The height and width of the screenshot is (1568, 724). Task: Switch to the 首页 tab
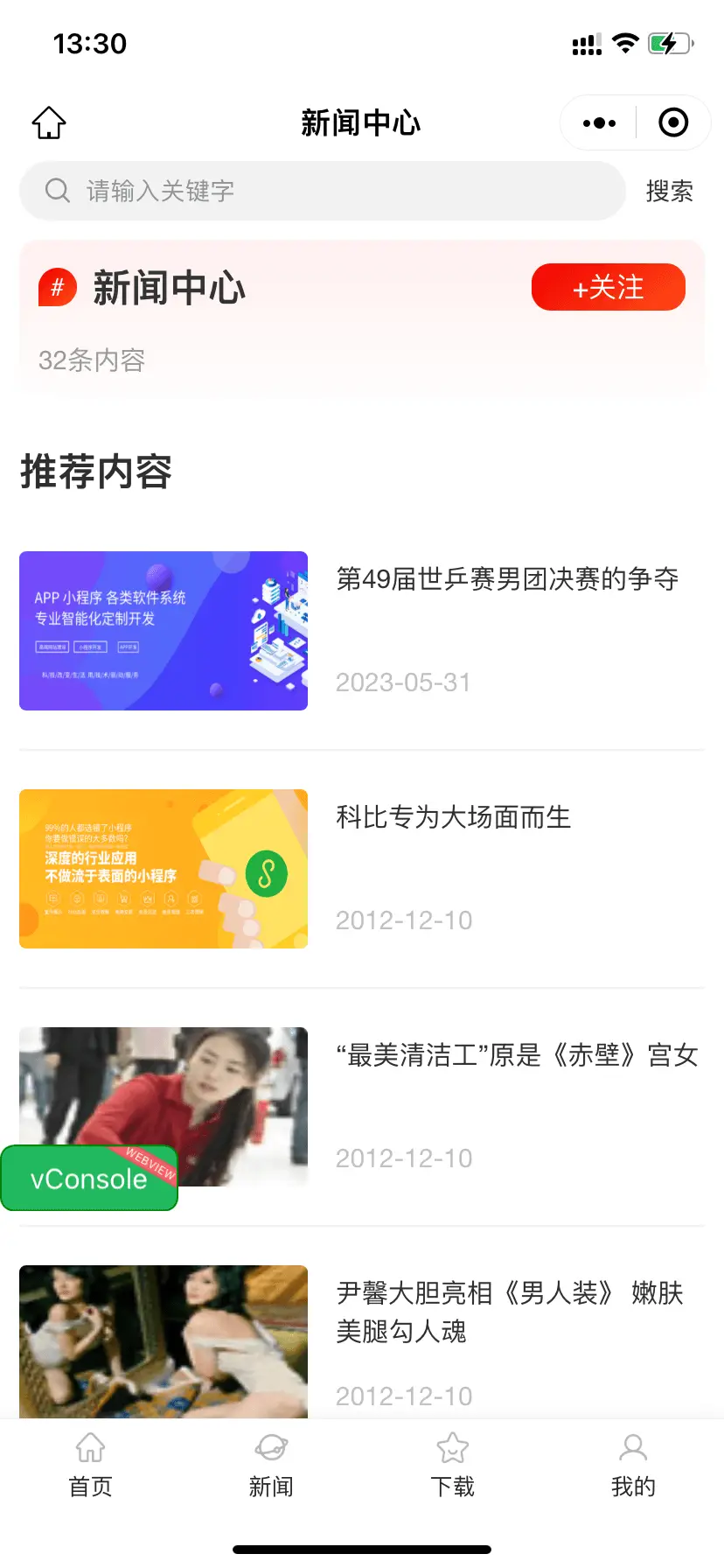(91, 1465)
